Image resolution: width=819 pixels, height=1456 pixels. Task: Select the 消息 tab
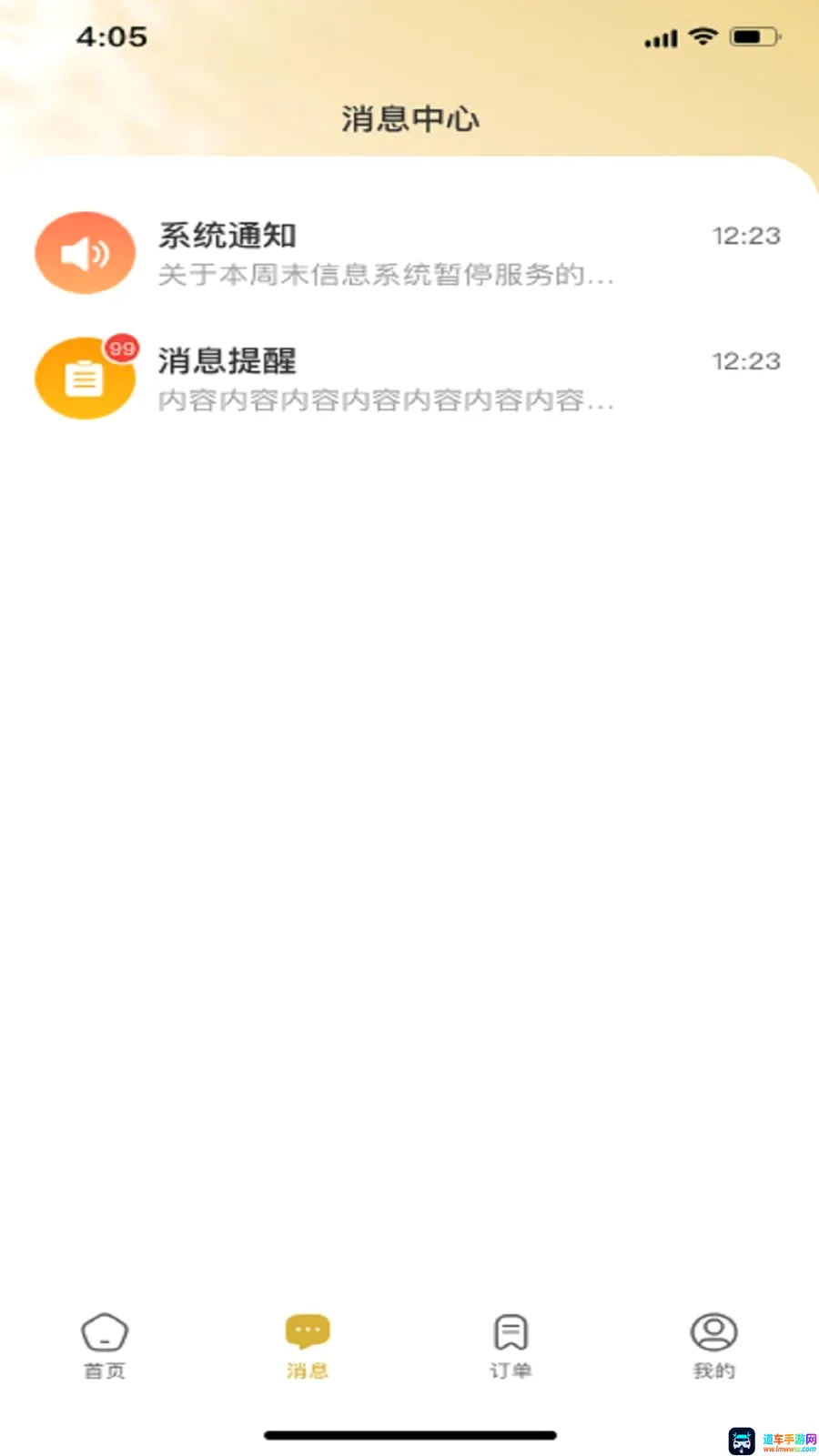(308, 1347)
